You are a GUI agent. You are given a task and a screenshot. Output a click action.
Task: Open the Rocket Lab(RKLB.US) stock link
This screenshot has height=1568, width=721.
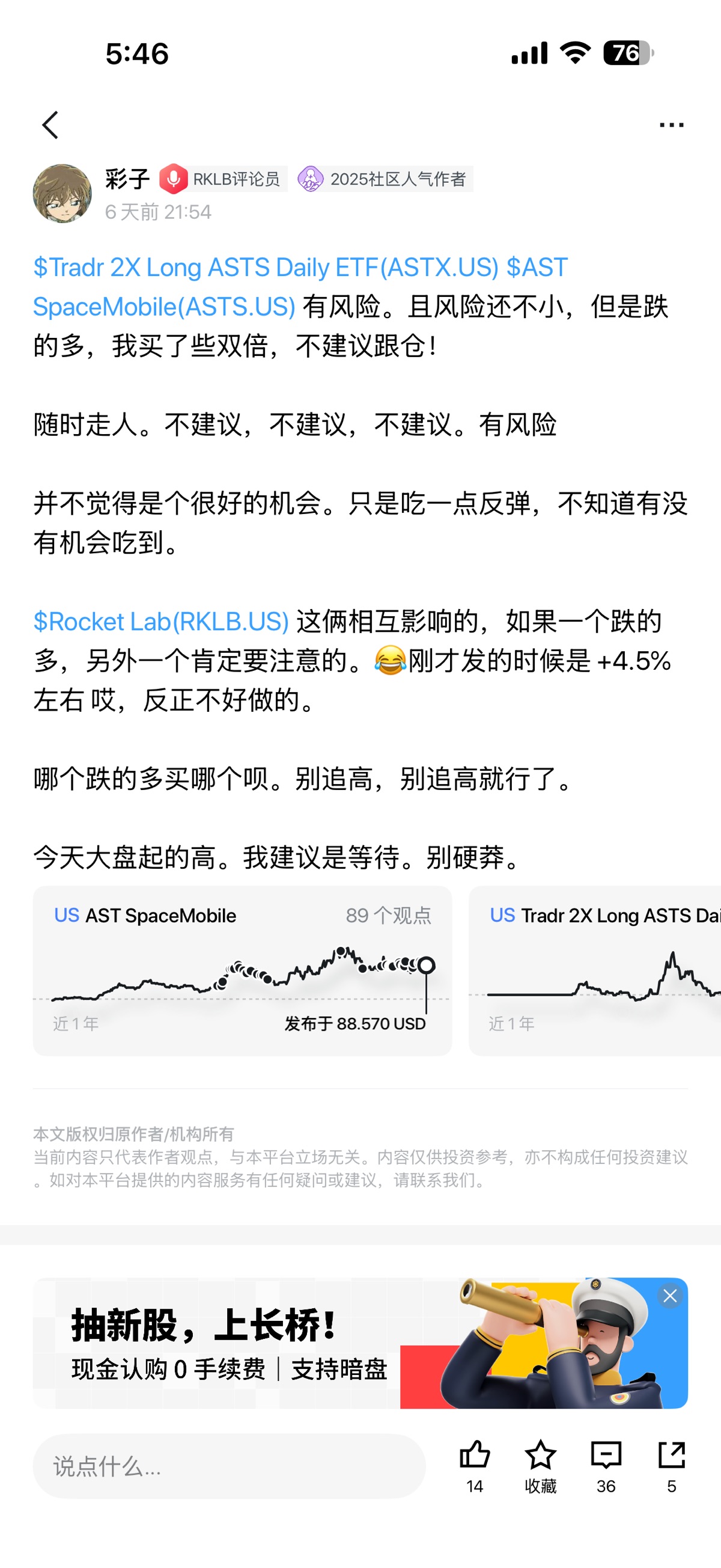coord(161,622)
